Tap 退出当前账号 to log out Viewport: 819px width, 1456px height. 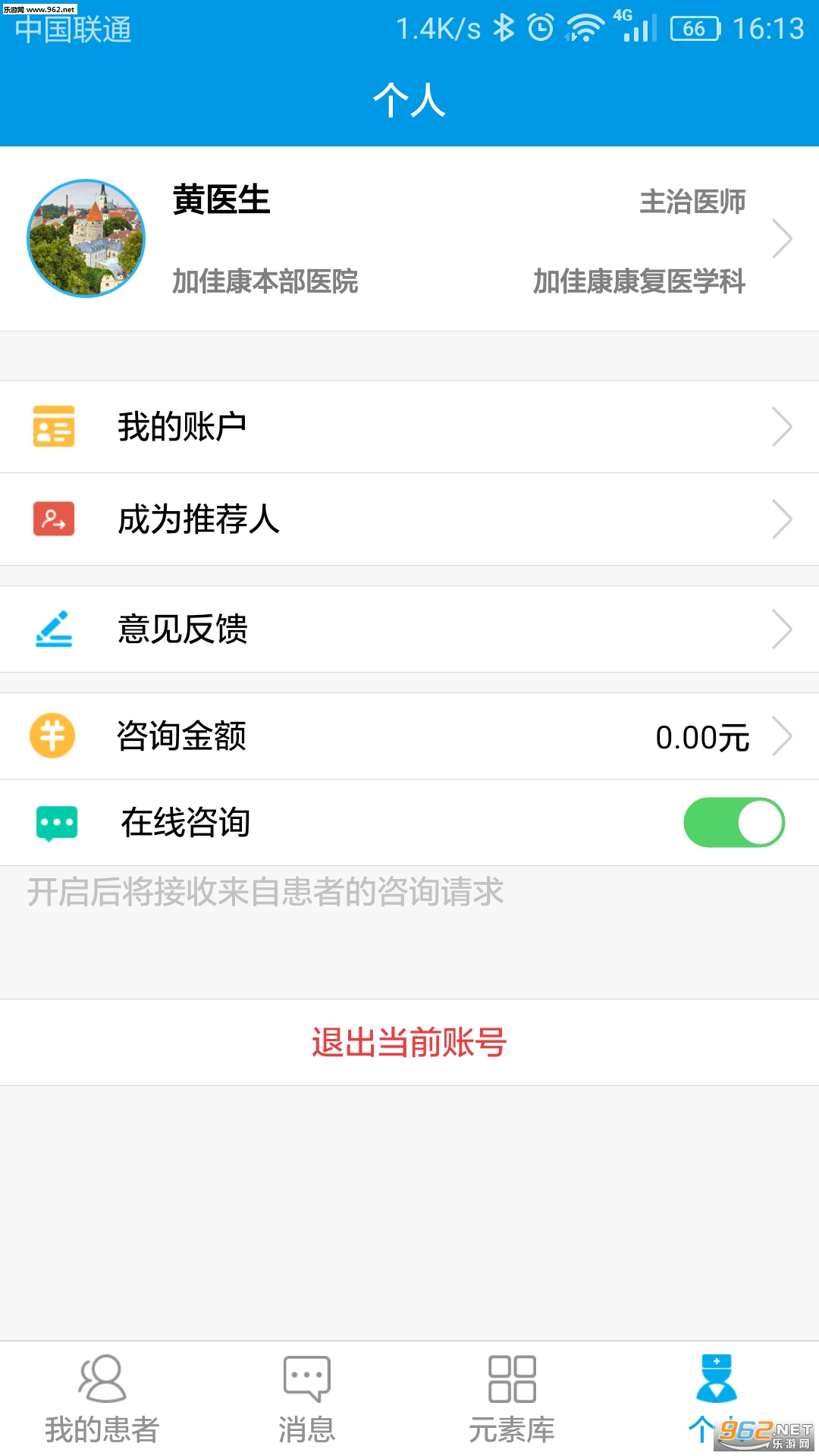(x=409, y=1043)
